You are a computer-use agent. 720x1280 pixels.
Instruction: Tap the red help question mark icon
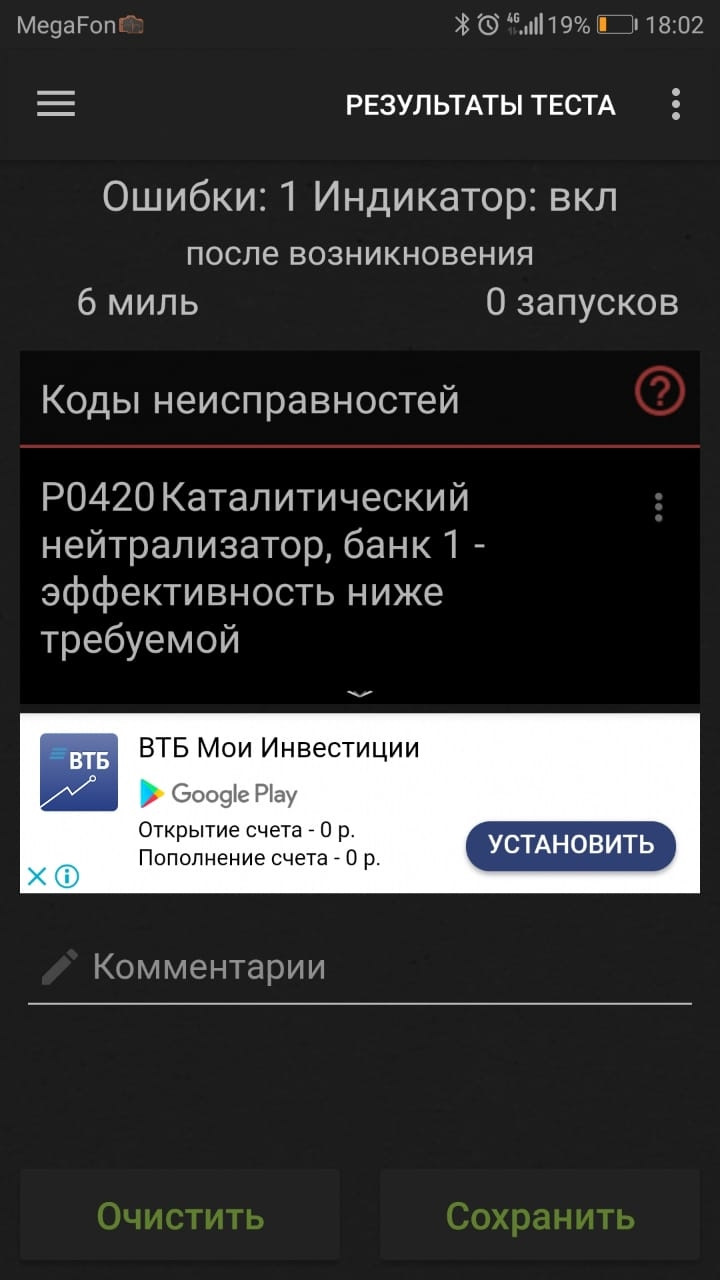(660, 392)
